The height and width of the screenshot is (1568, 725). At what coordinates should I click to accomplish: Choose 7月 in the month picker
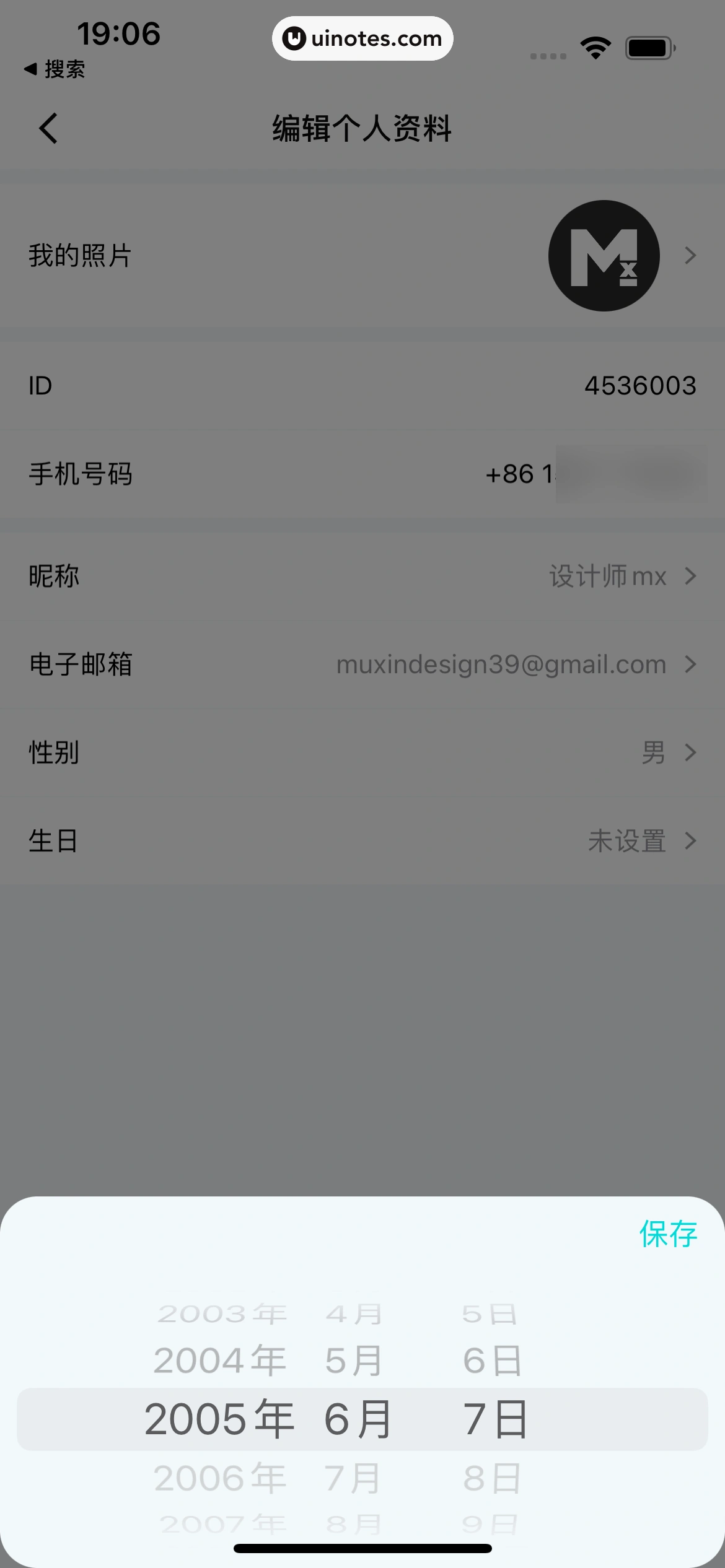click(353, 1478)
